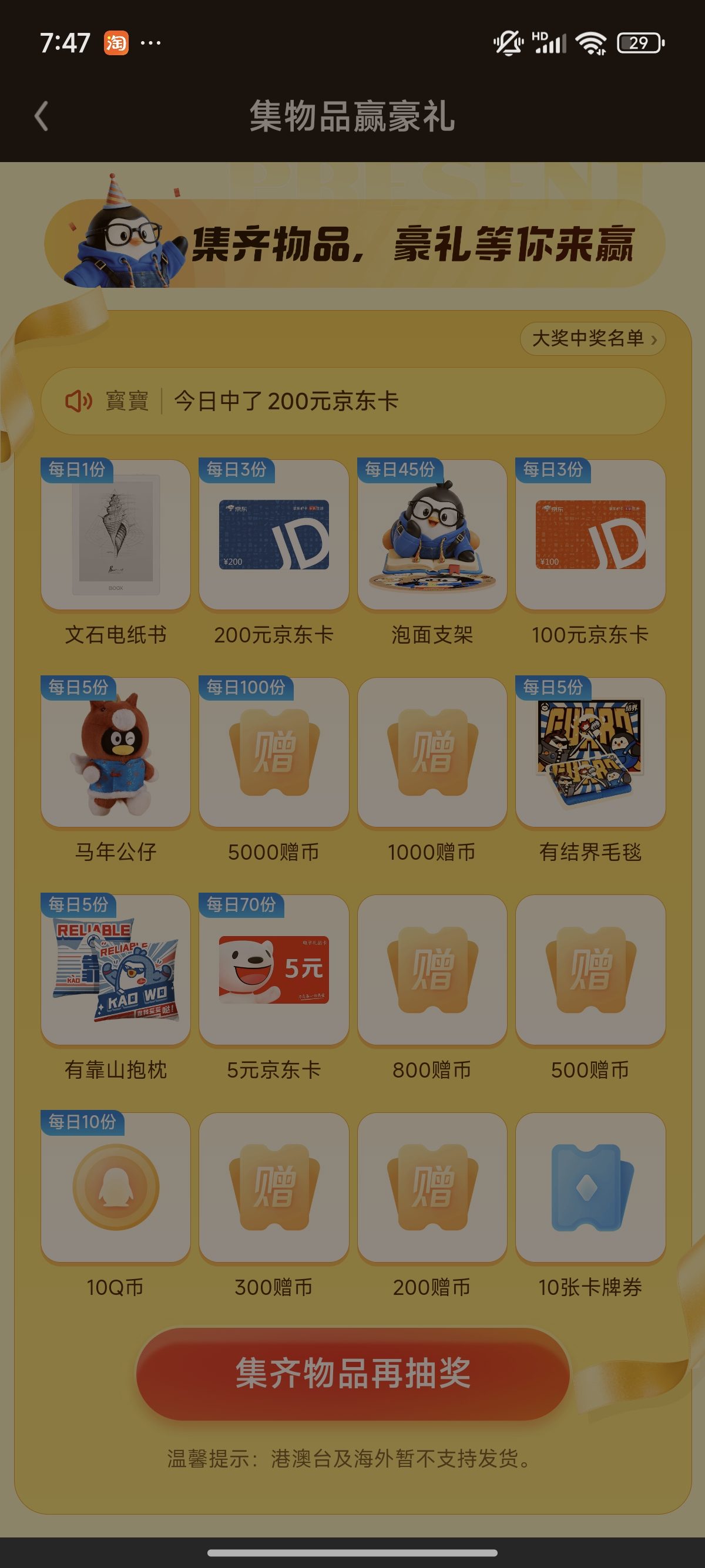Open the 200元京东卡 prize
Screen dimensions: 705x1568
pos(274,534)
